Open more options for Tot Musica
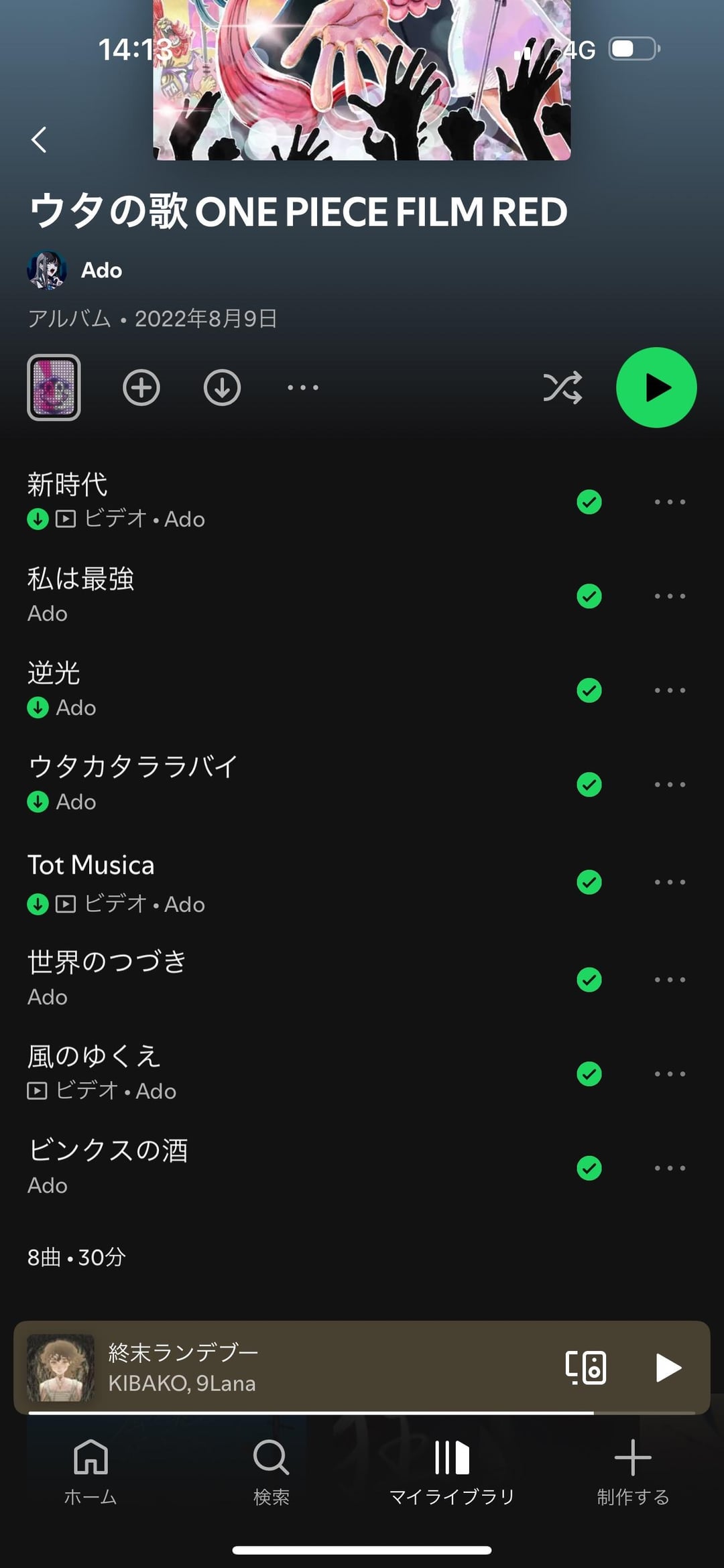Image resolution: width=724 pixels, height=1568 pixels. [670, 882]
